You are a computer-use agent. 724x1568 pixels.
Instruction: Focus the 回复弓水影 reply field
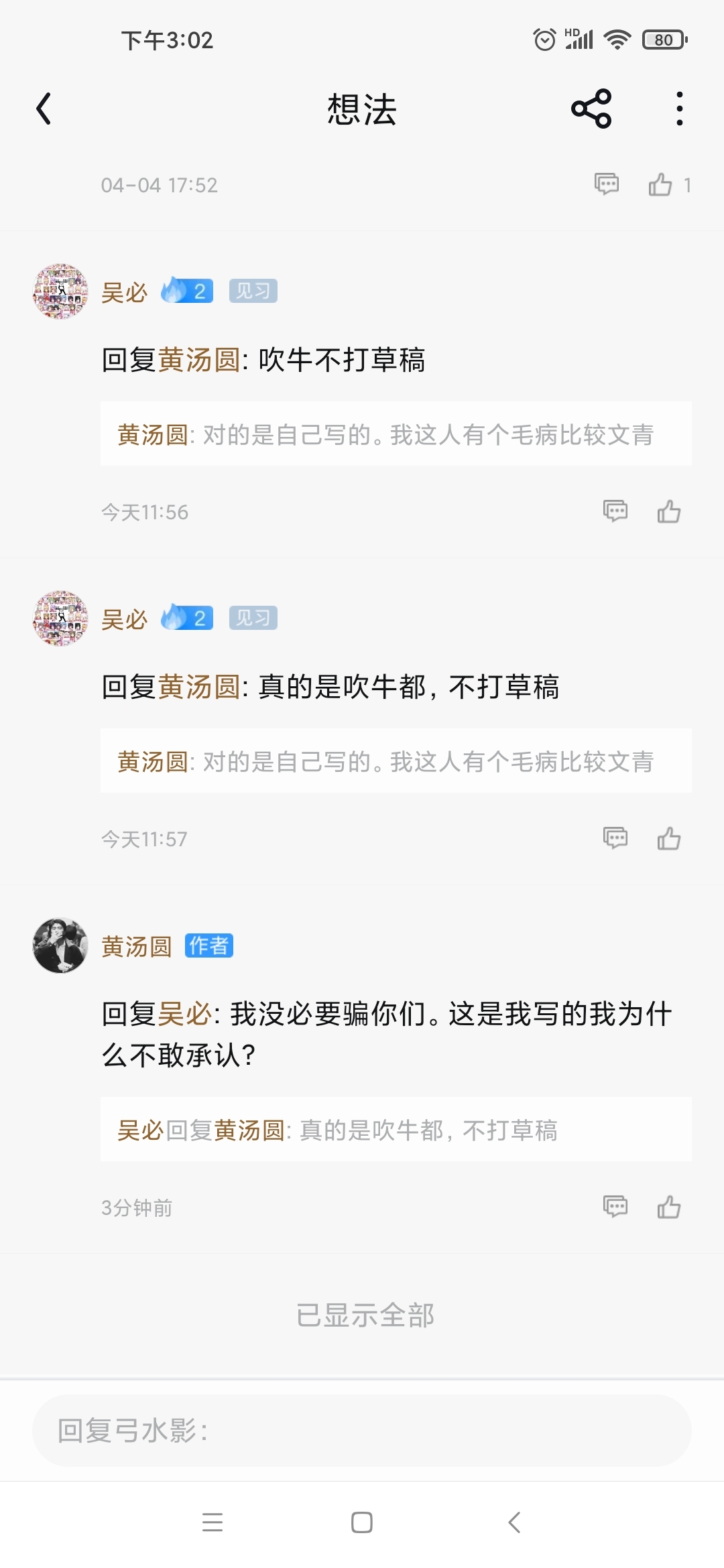tap(362, 1431)
